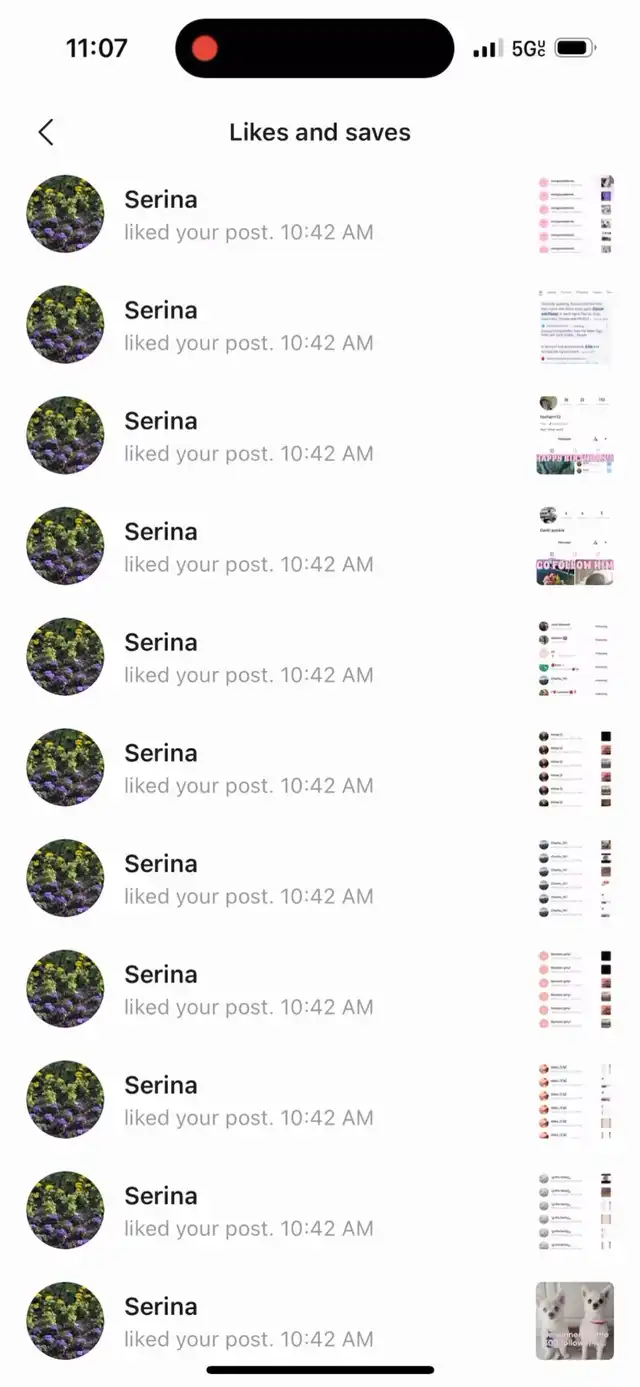Go back from Likes and saves

tap(46, 132)
